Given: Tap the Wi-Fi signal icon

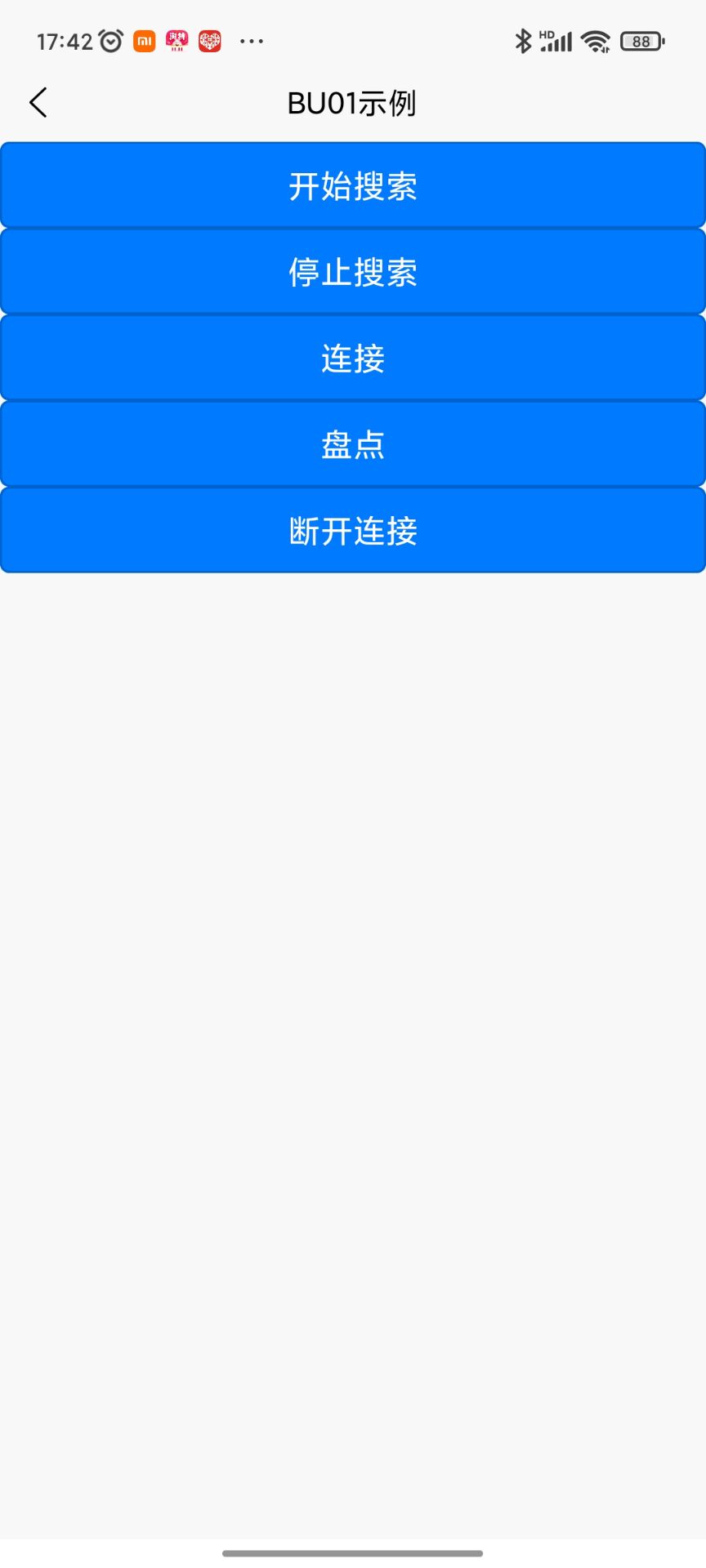Looking at the screenshot, I should [x=596, y=39].
